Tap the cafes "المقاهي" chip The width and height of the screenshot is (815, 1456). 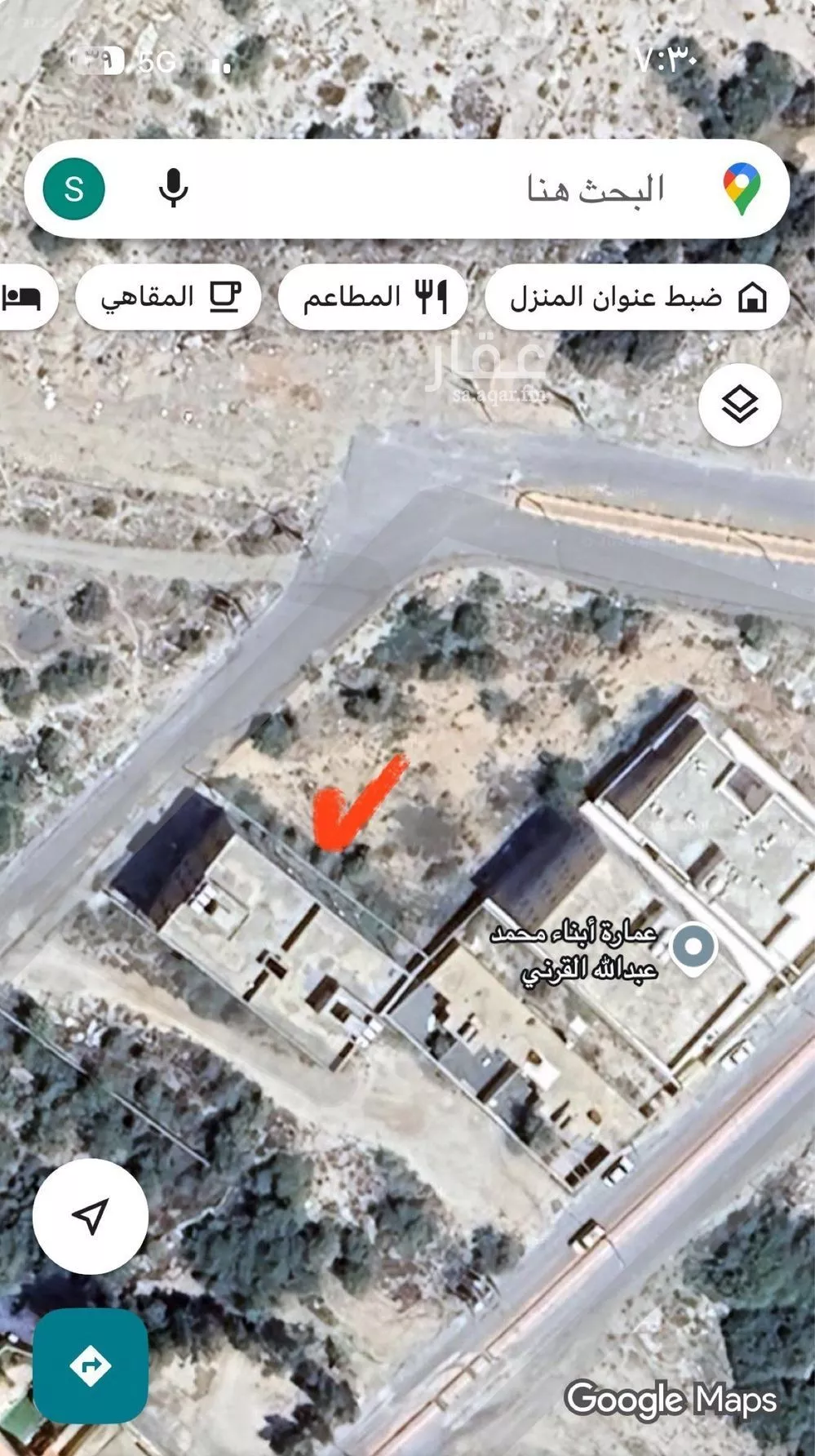(x=169, y=297)
